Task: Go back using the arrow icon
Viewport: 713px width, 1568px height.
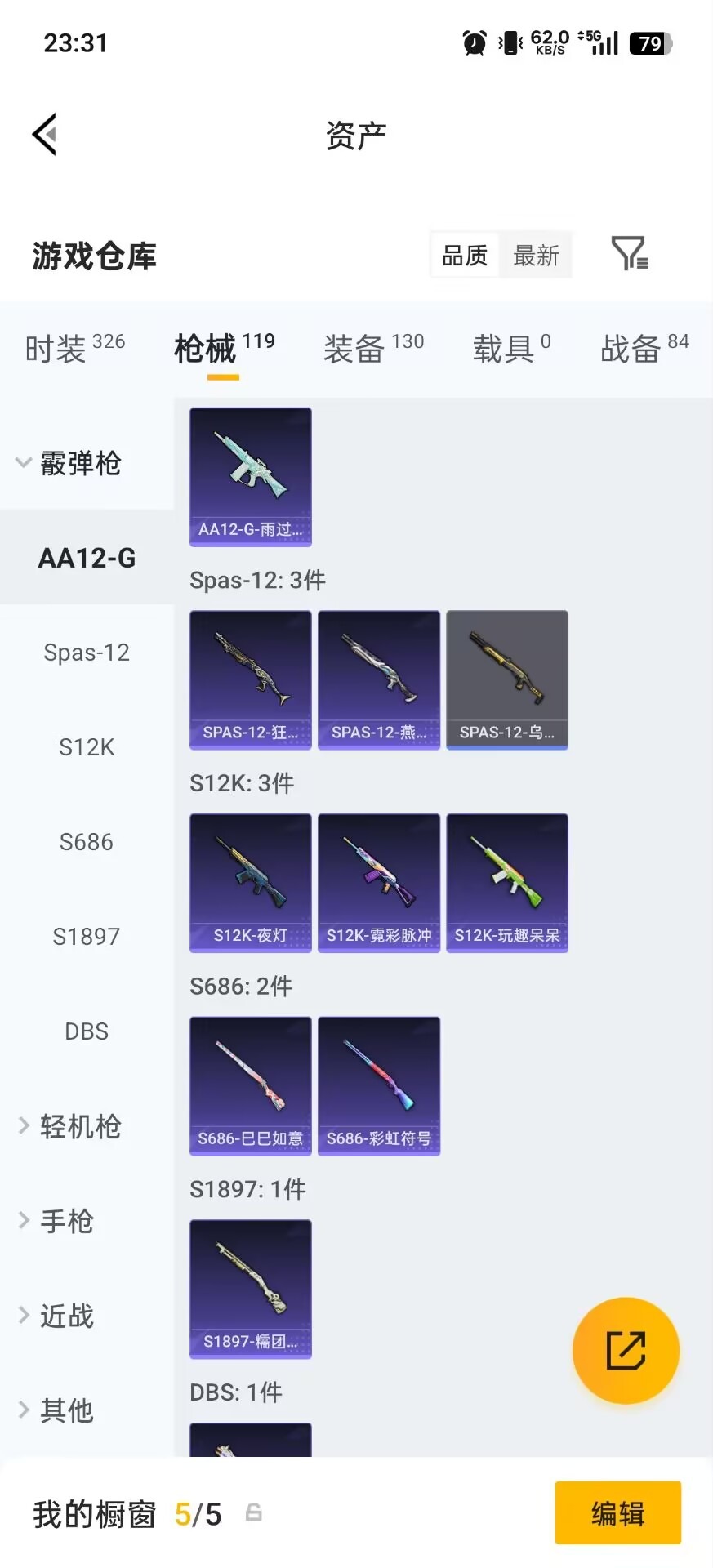Action: 45,135
